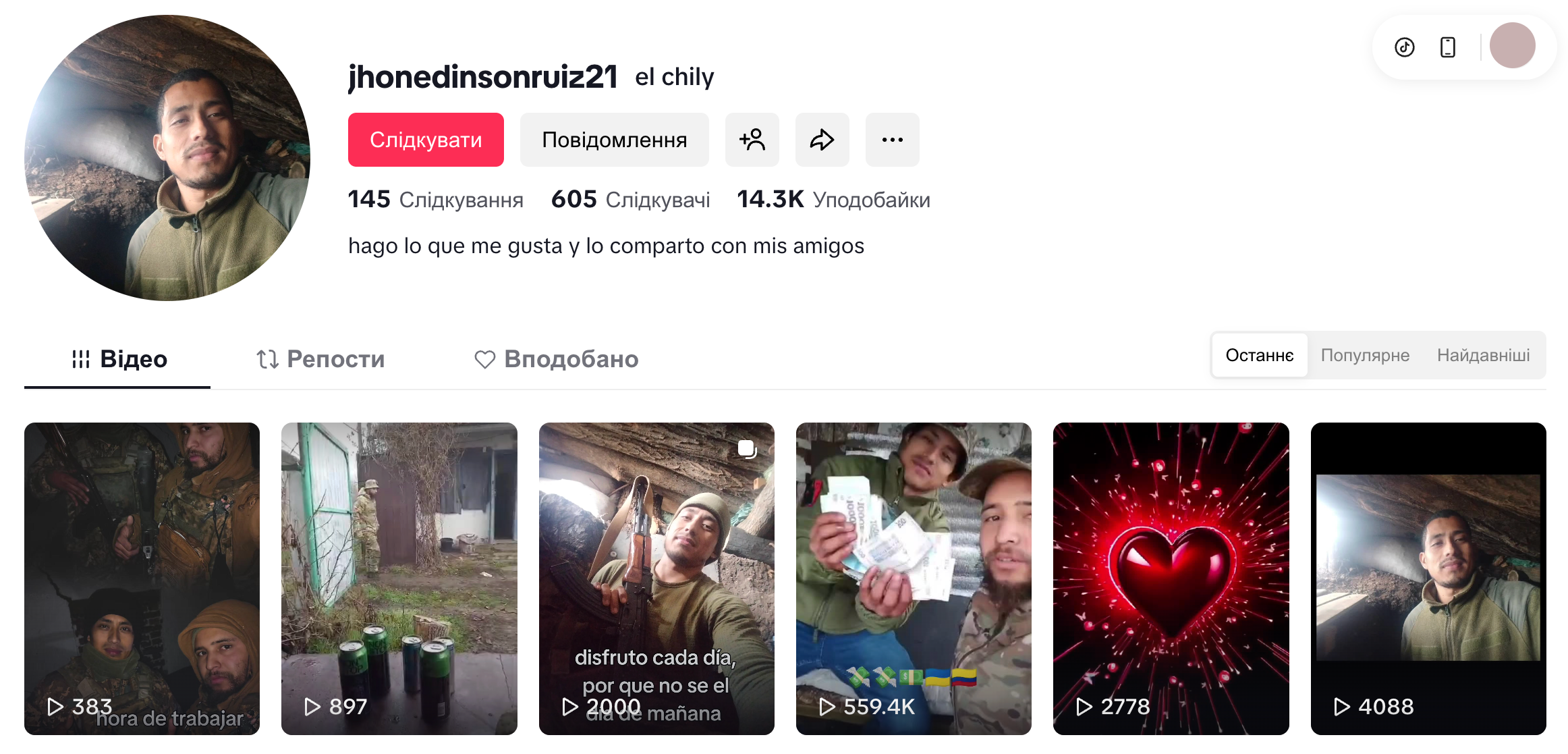The image size is (1568, 754).
Task: Open the video with 4088 views
Action: click(x=1428, y=578)
